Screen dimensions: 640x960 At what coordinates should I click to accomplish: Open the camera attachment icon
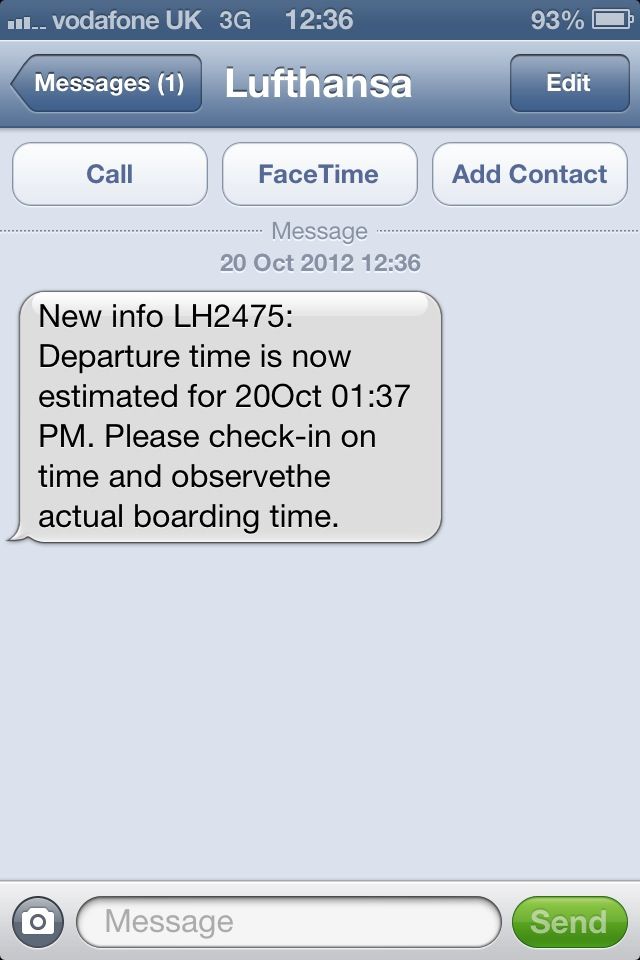pos(38,921)
